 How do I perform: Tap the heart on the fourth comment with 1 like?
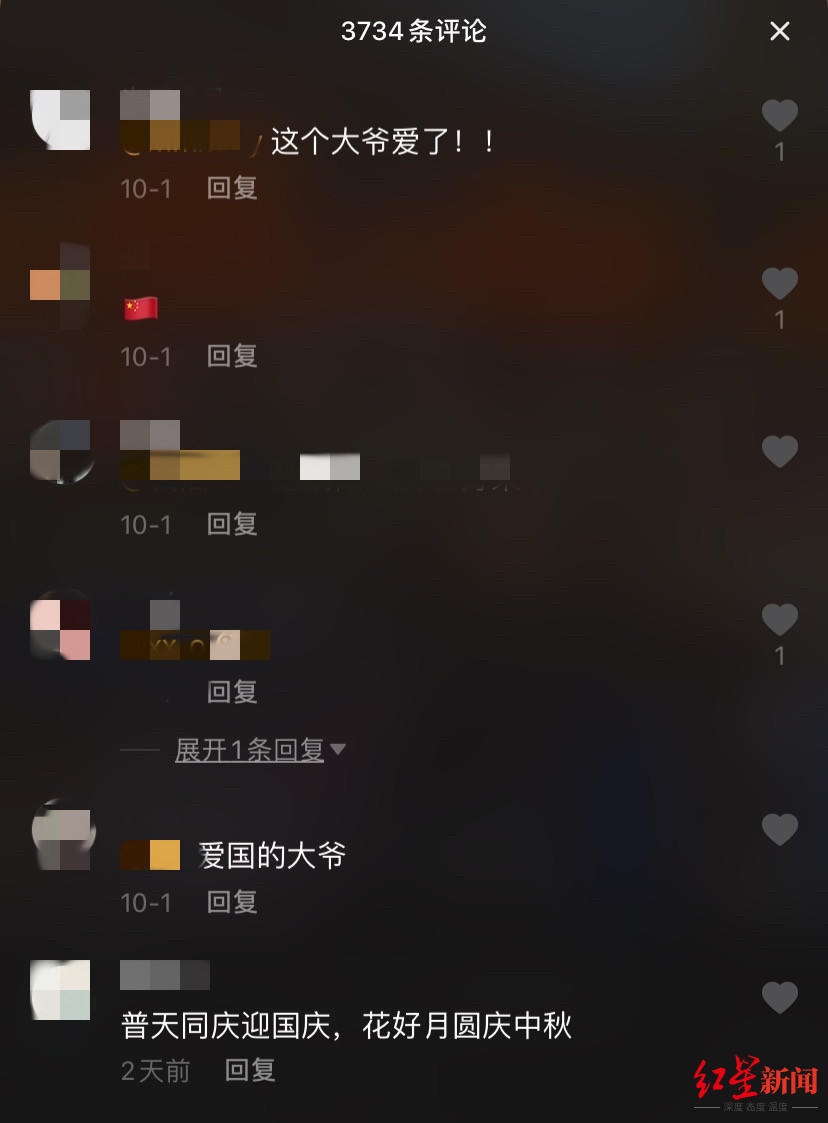(780, 619)
